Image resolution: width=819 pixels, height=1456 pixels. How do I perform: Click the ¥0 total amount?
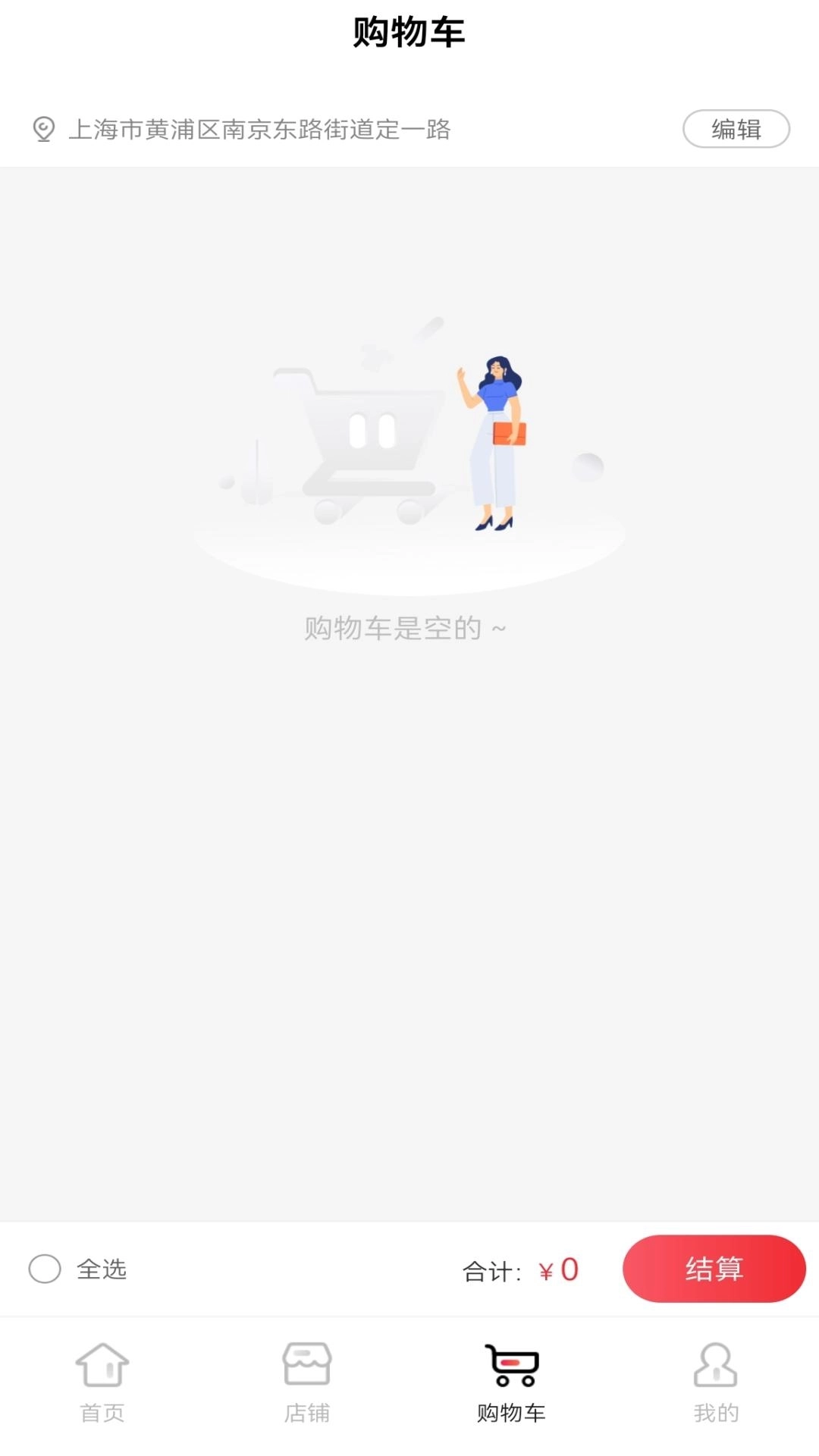pos(558,1269)
